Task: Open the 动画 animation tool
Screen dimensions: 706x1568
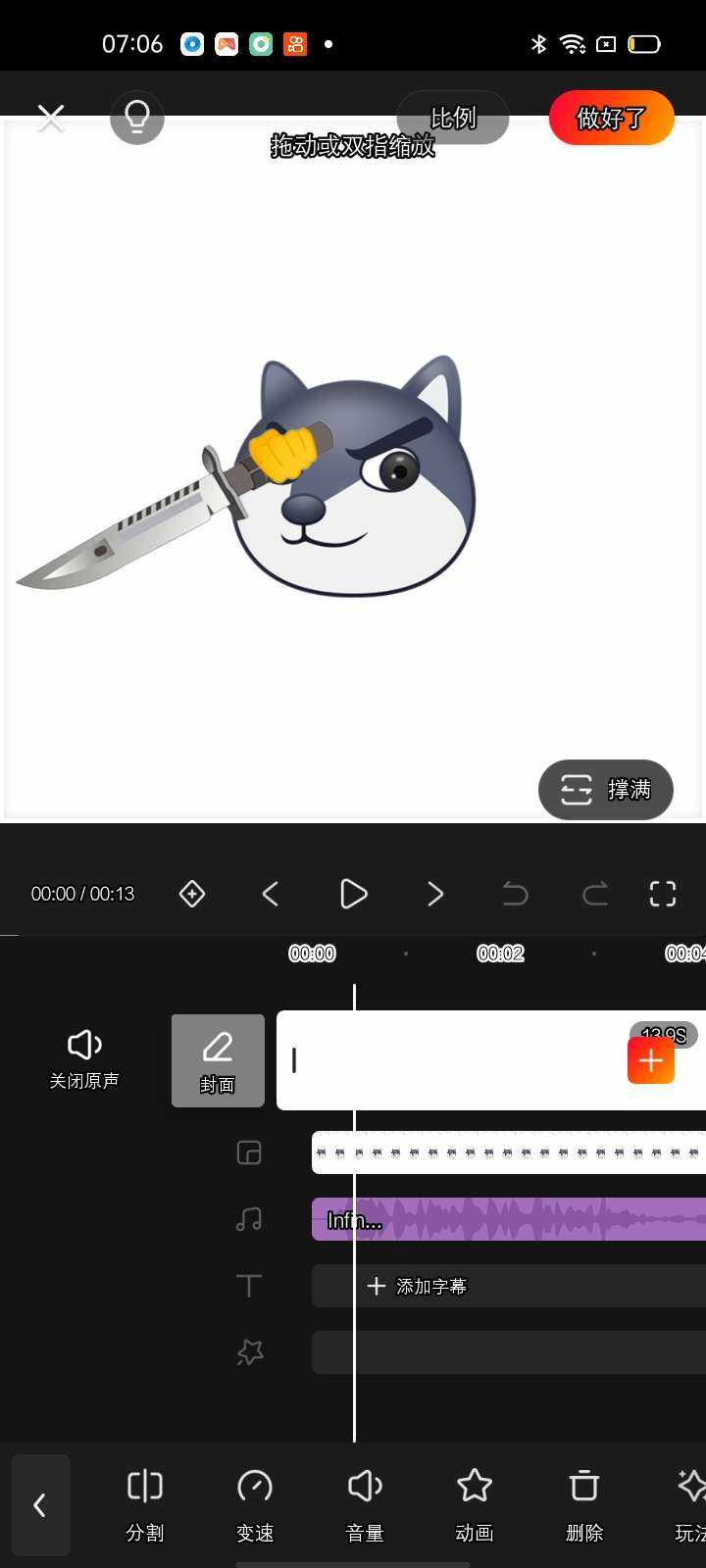Action: [x=475, y=1504]
